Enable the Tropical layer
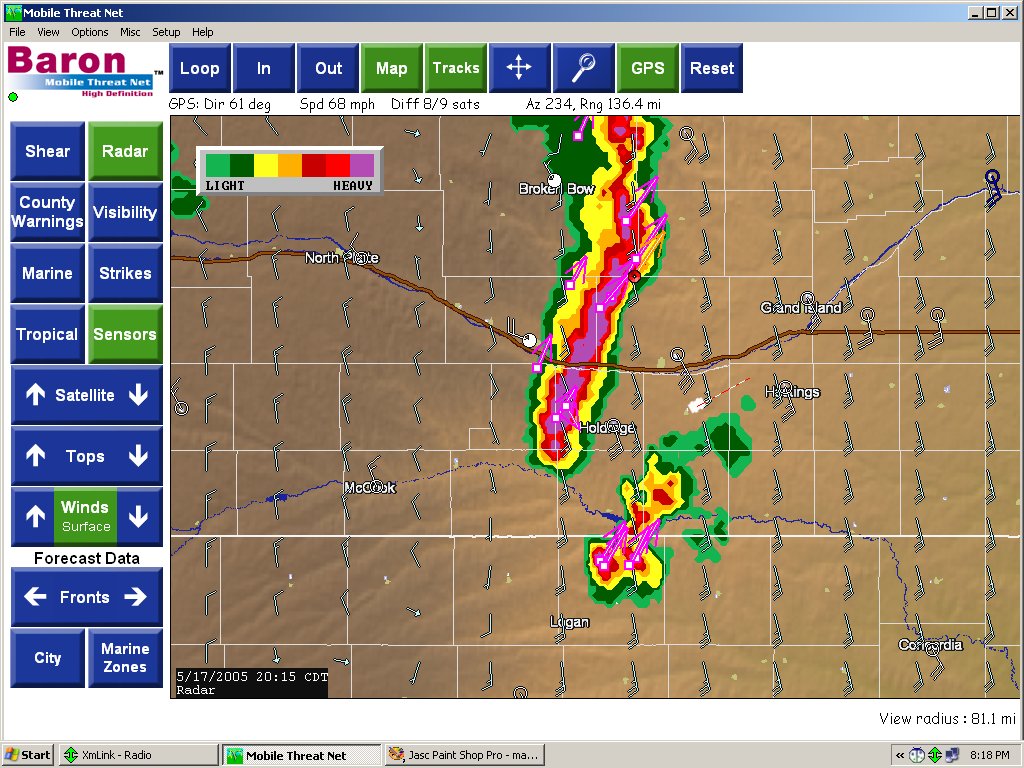 point(47,334)
